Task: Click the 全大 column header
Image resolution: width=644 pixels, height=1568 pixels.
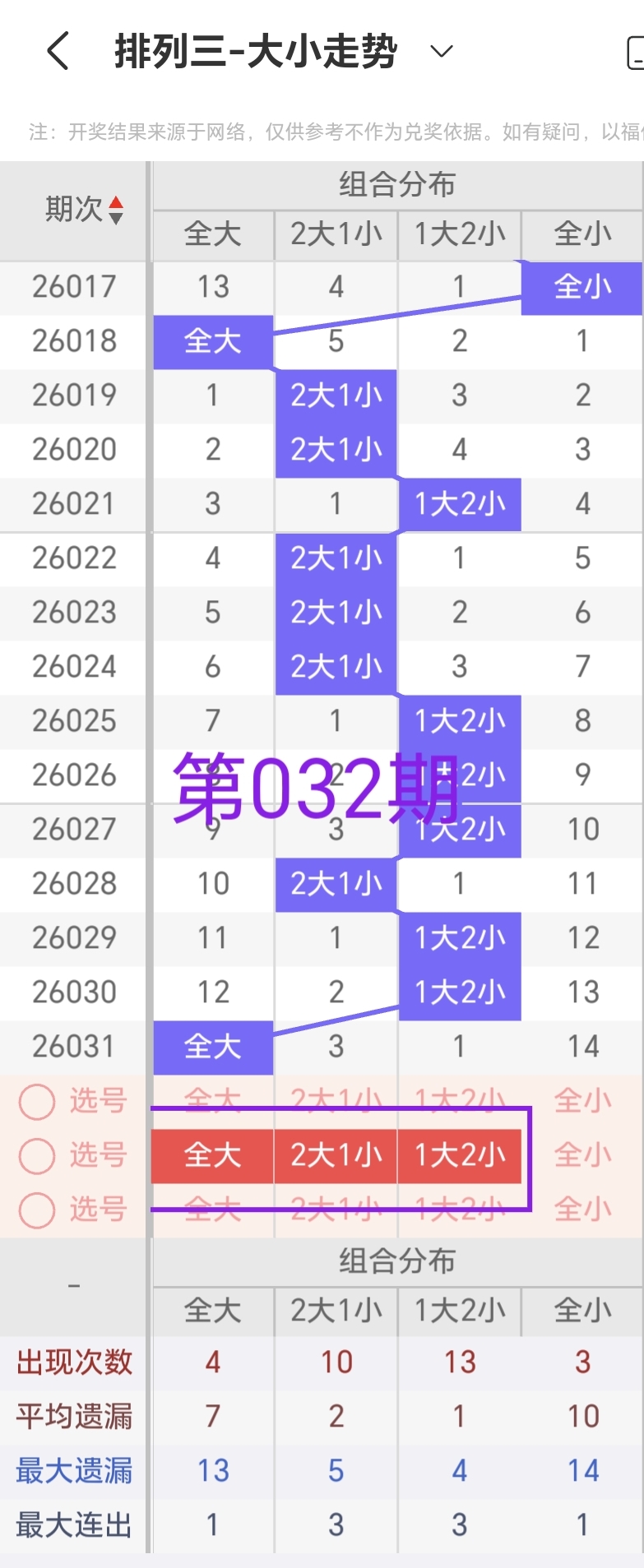Action: (x=212, y=235)
